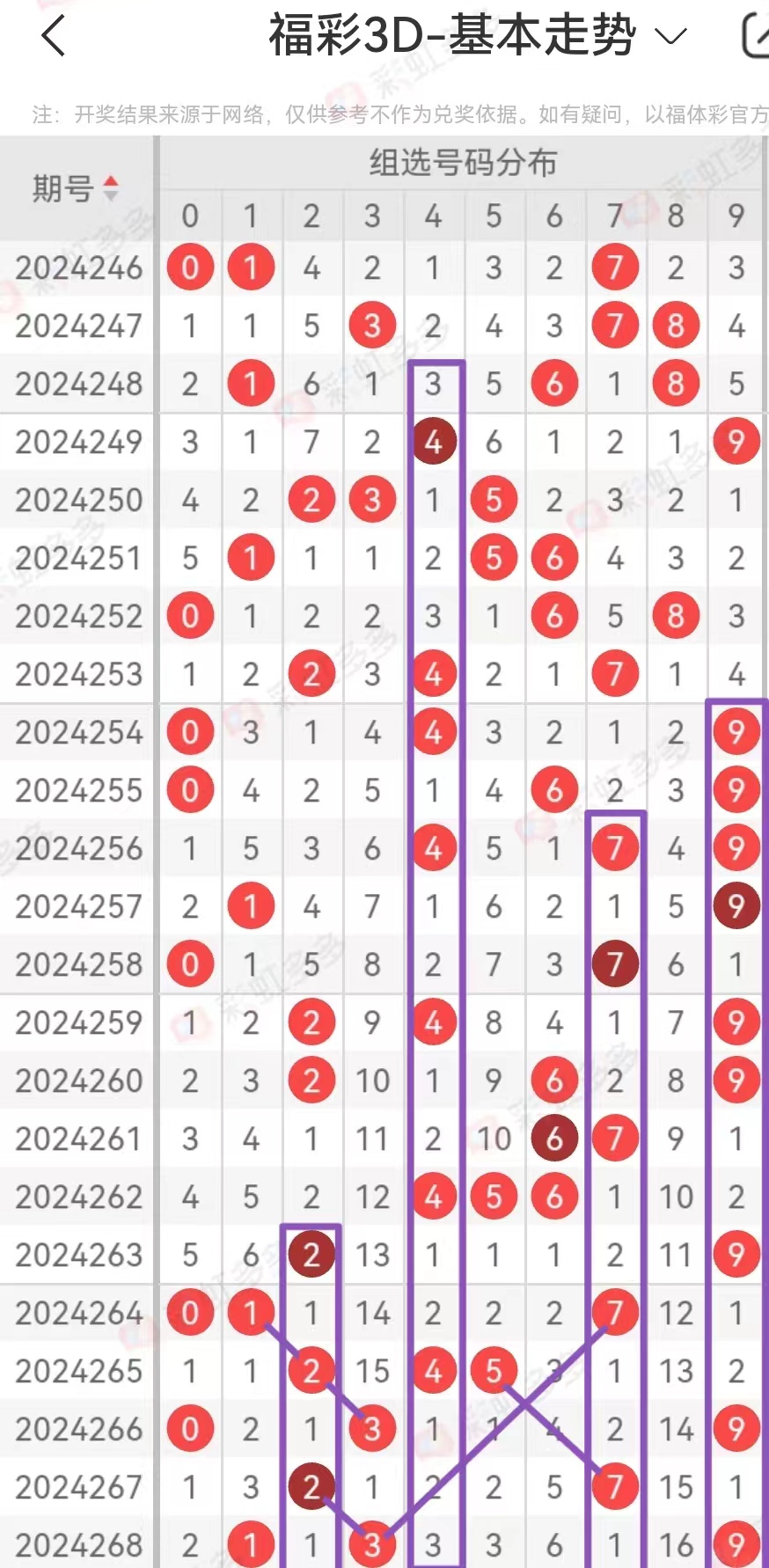769x1568 pixels.
Task: Go back using the top-left arrow
Action: [53, 36]
